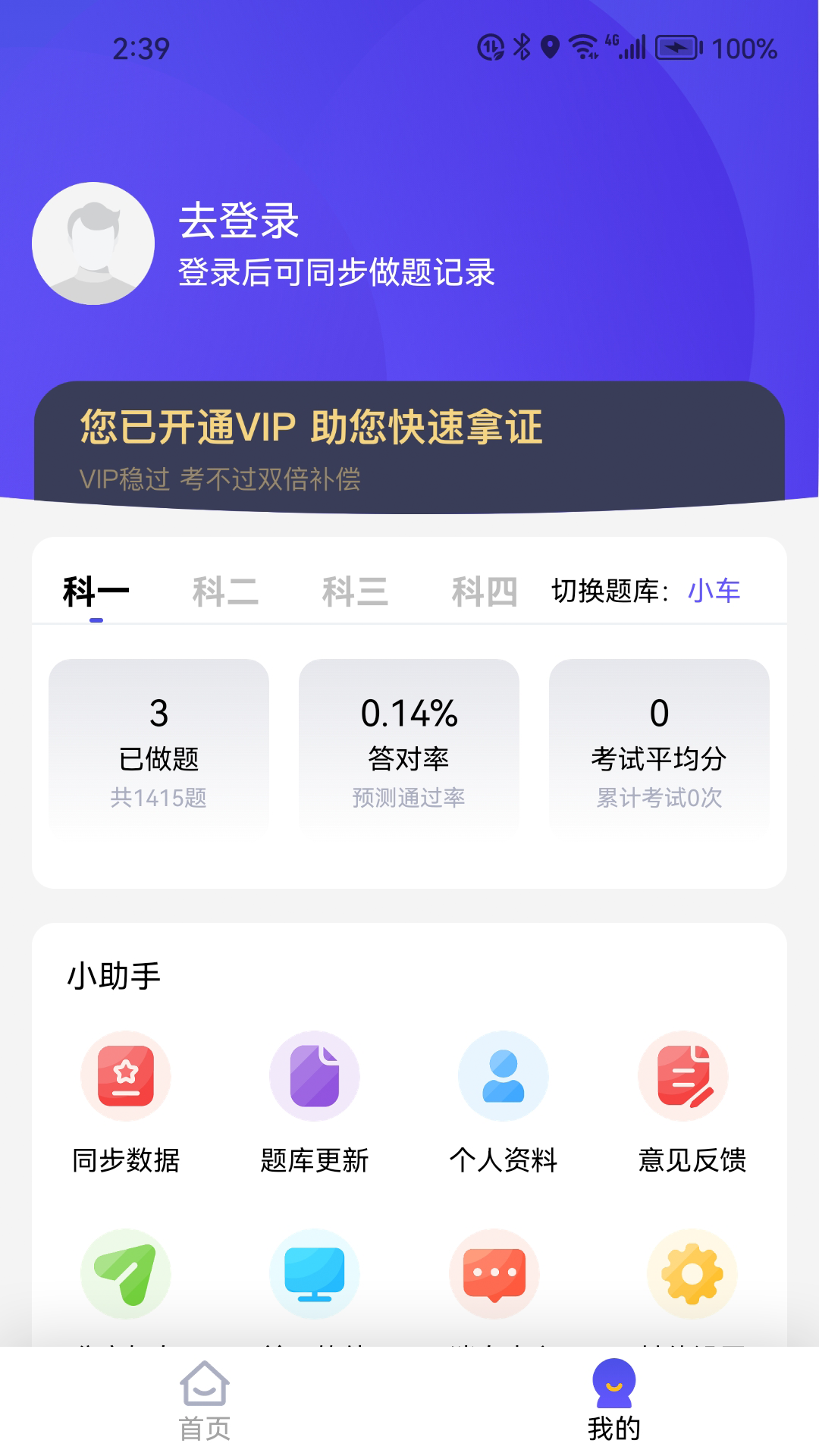Go to the 首页 tab

point(205,1401)
